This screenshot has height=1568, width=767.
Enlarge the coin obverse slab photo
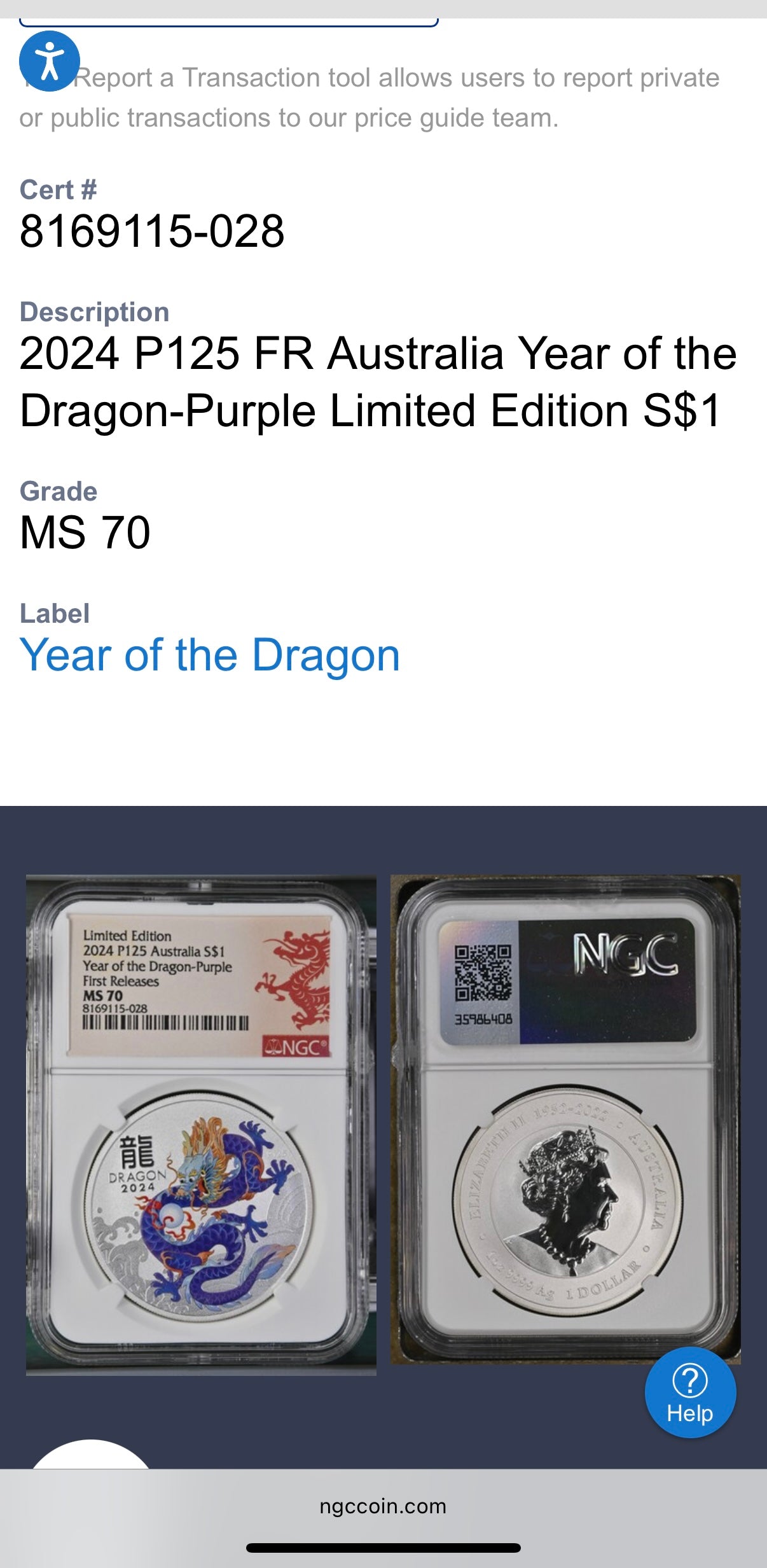coord(201,1125)
